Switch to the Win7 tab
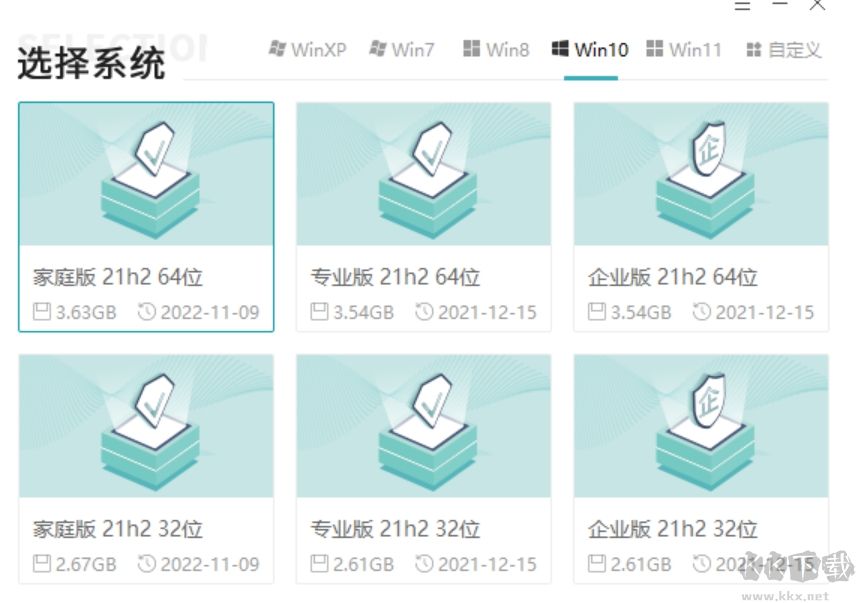856x603 pixels. [401, 49]
